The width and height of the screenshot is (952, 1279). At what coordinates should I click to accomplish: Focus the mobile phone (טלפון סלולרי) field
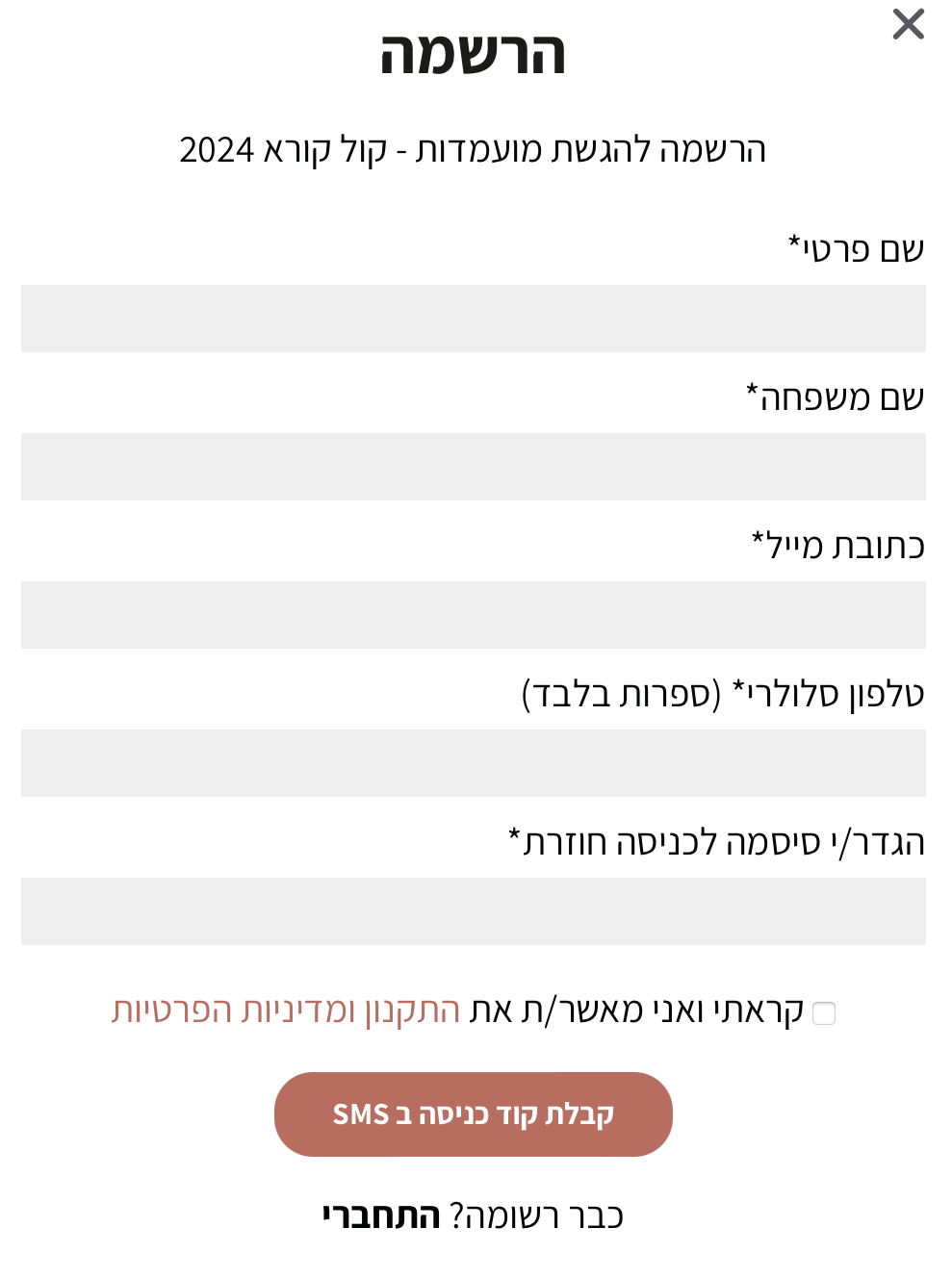coord(474,763)
